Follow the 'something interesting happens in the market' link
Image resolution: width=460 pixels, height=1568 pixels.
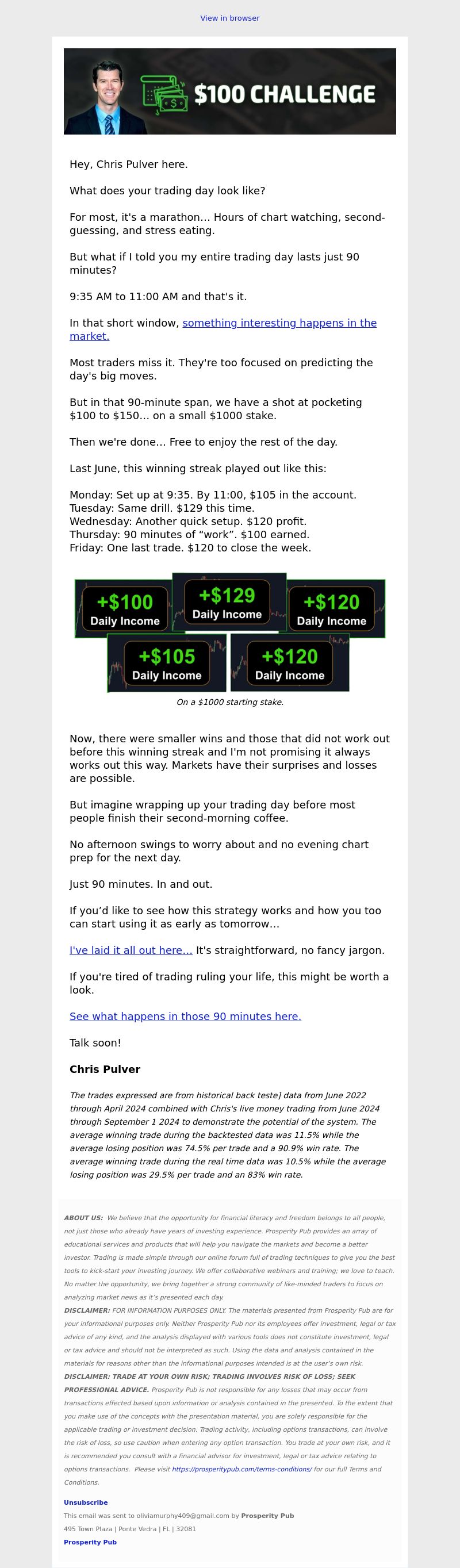pyautogui.click(x=279, y=323)
